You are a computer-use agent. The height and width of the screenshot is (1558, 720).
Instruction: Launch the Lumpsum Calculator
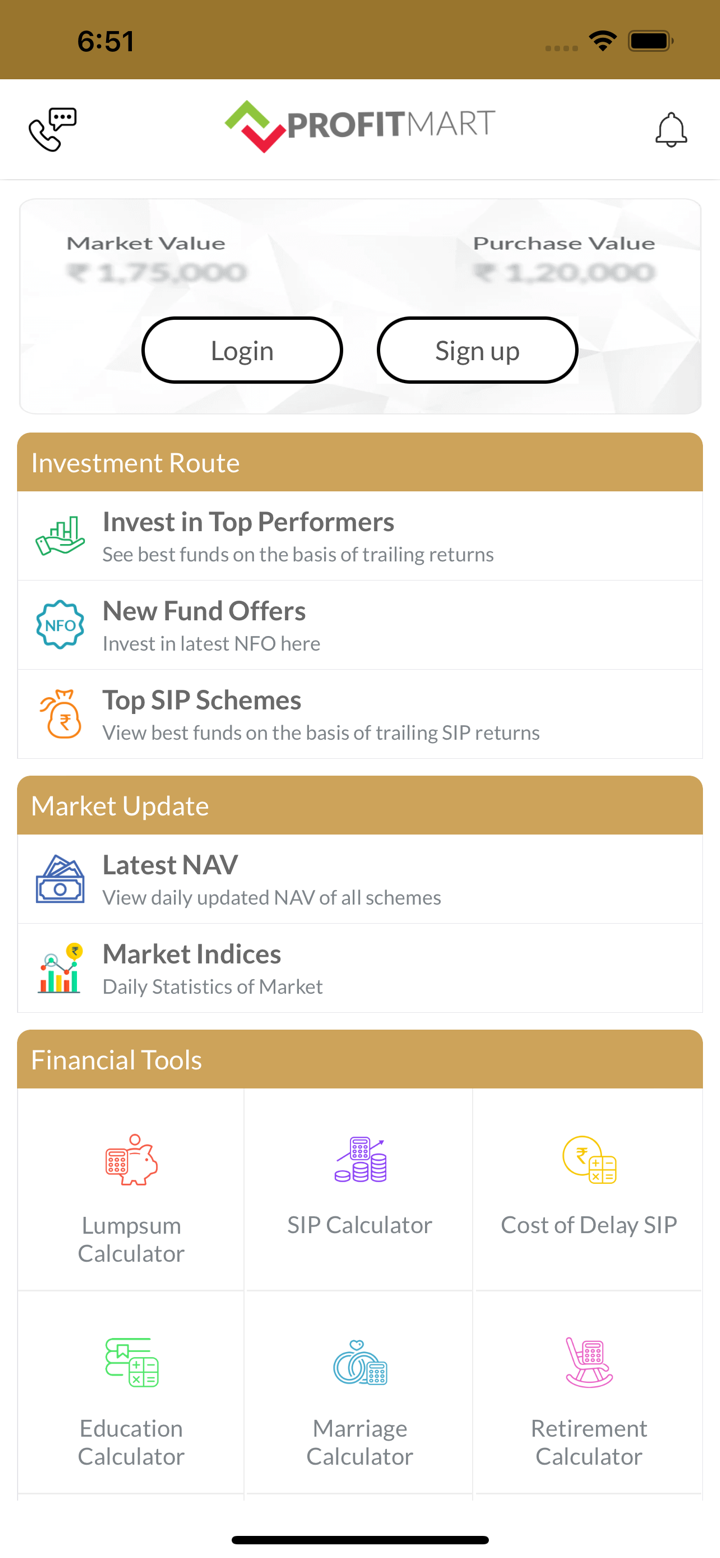(131, 1190)
